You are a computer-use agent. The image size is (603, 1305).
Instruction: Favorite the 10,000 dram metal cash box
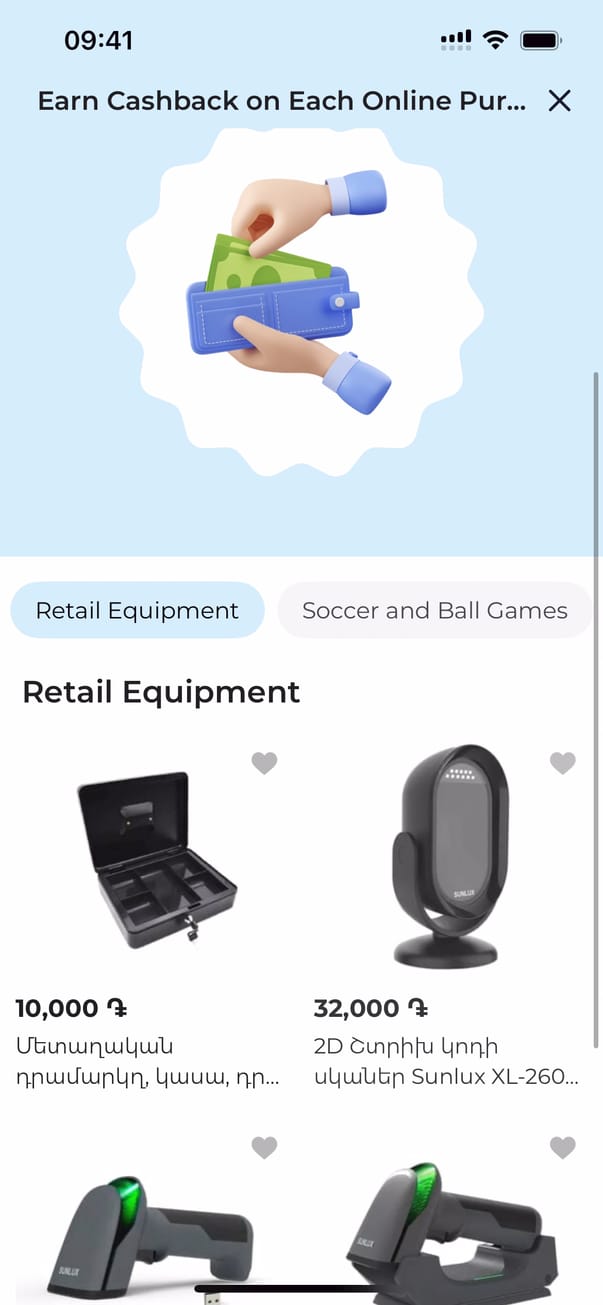tap(264, 763)
